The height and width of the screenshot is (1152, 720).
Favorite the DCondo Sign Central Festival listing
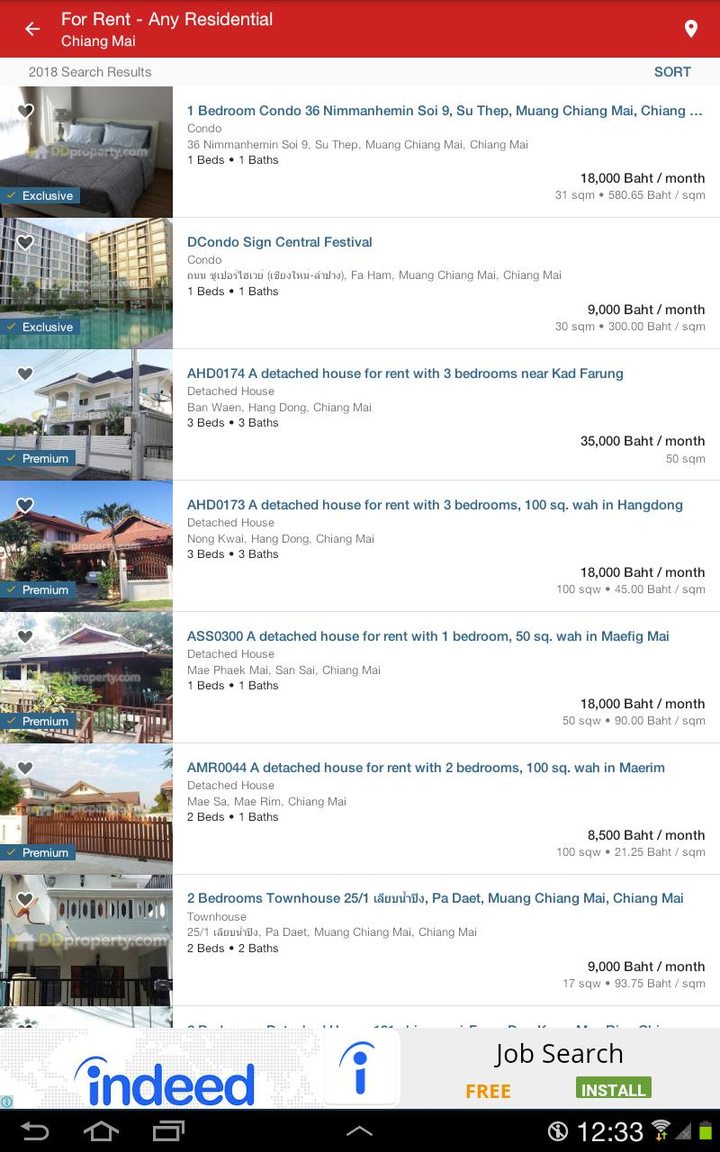[25, 242]
